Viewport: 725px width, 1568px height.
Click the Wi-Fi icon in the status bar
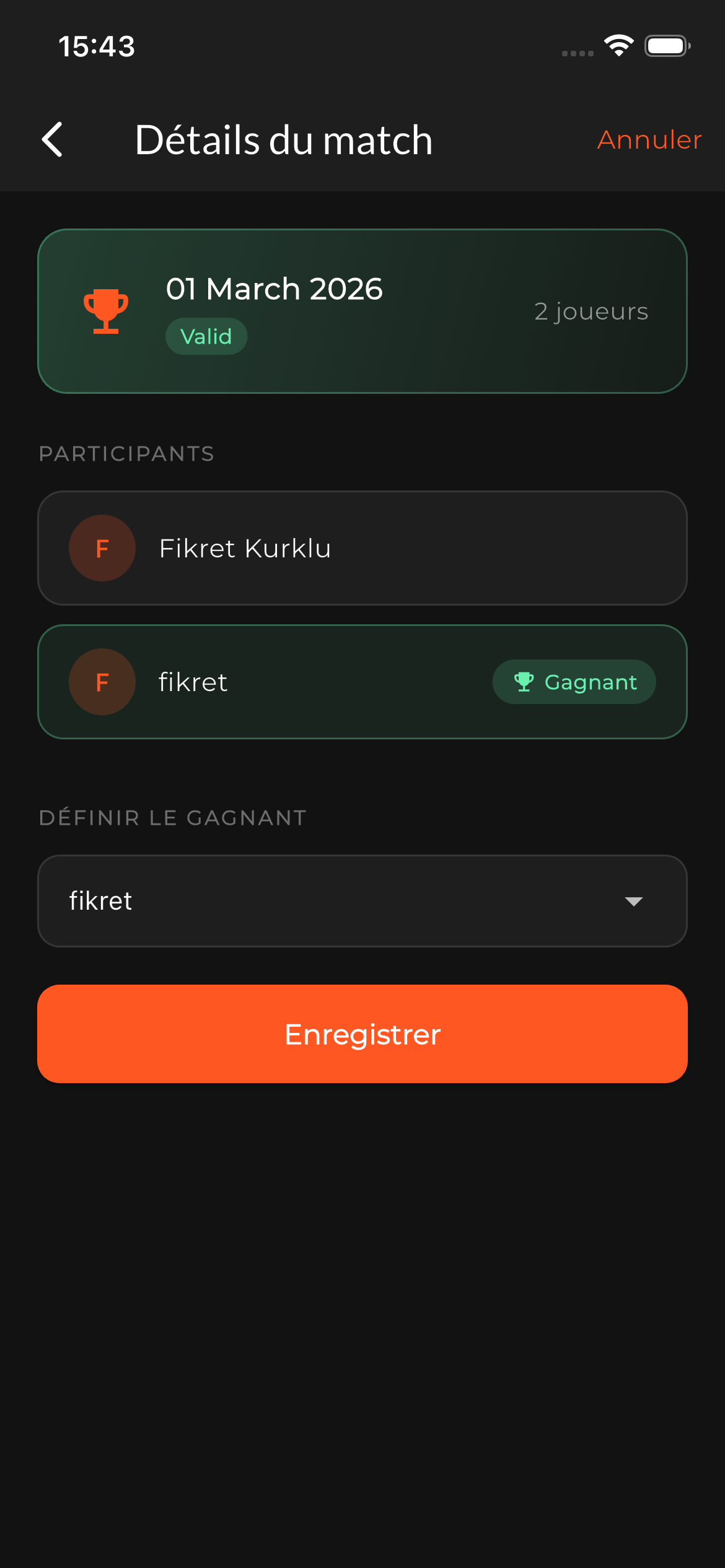tap(618, 45)
